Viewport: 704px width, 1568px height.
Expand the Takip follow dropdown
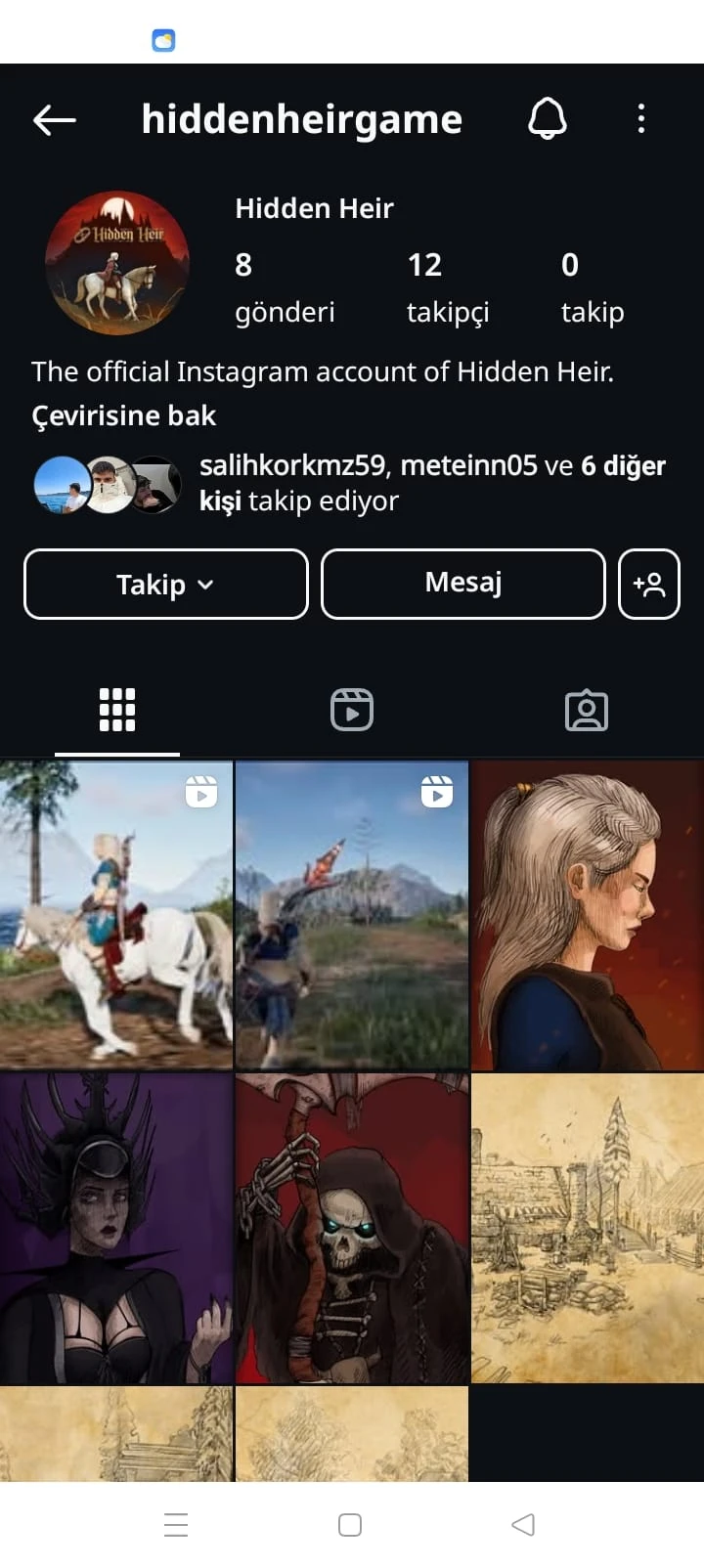tap(166, 584)
